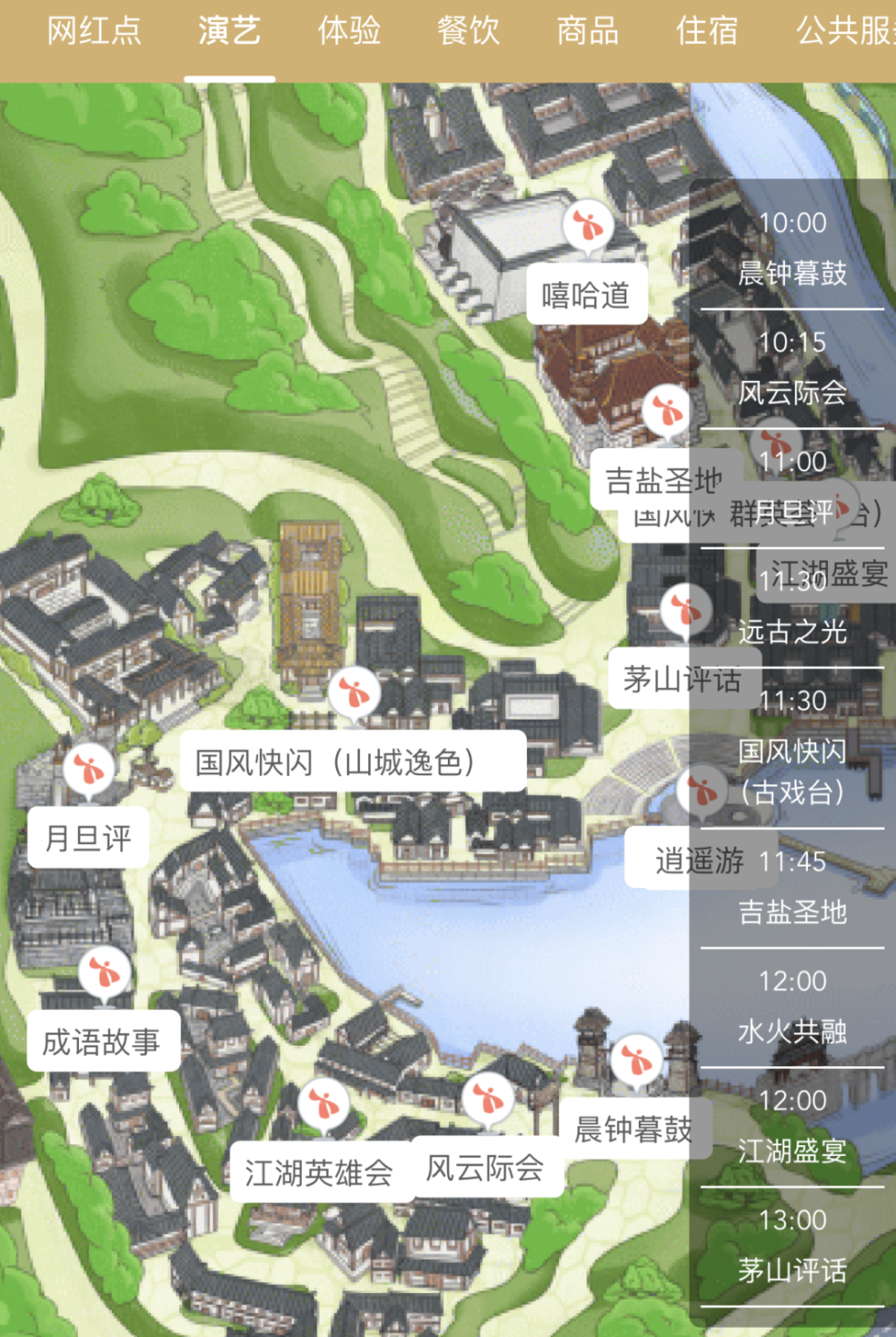Open the 餐饮 tab
Viewport: 896px width, 1337px height.
coord(469,32)
